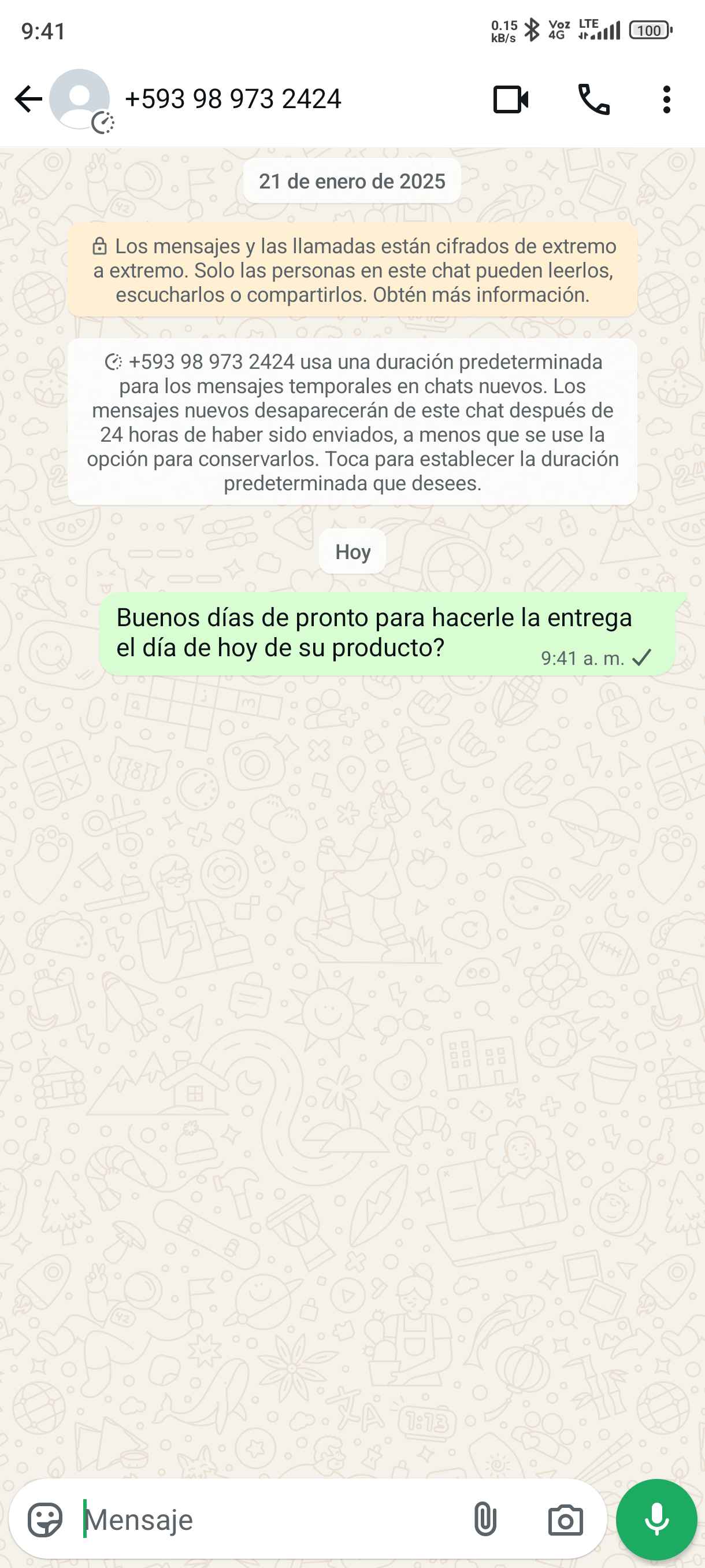Viewport: 705px width, 1568px height.
Task: Open the camera from the message bar
Action: pyautogui.click(x=565, y=1519)
